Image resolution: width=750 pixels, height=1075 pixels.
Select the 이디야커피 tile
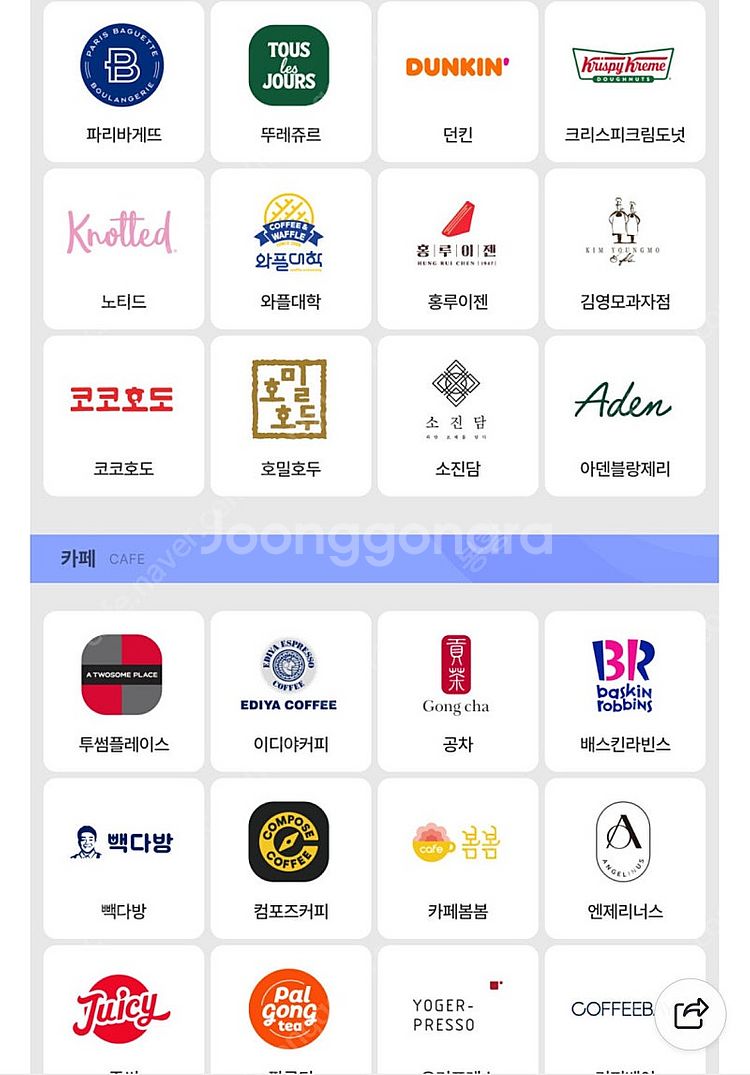click(290, 692)
